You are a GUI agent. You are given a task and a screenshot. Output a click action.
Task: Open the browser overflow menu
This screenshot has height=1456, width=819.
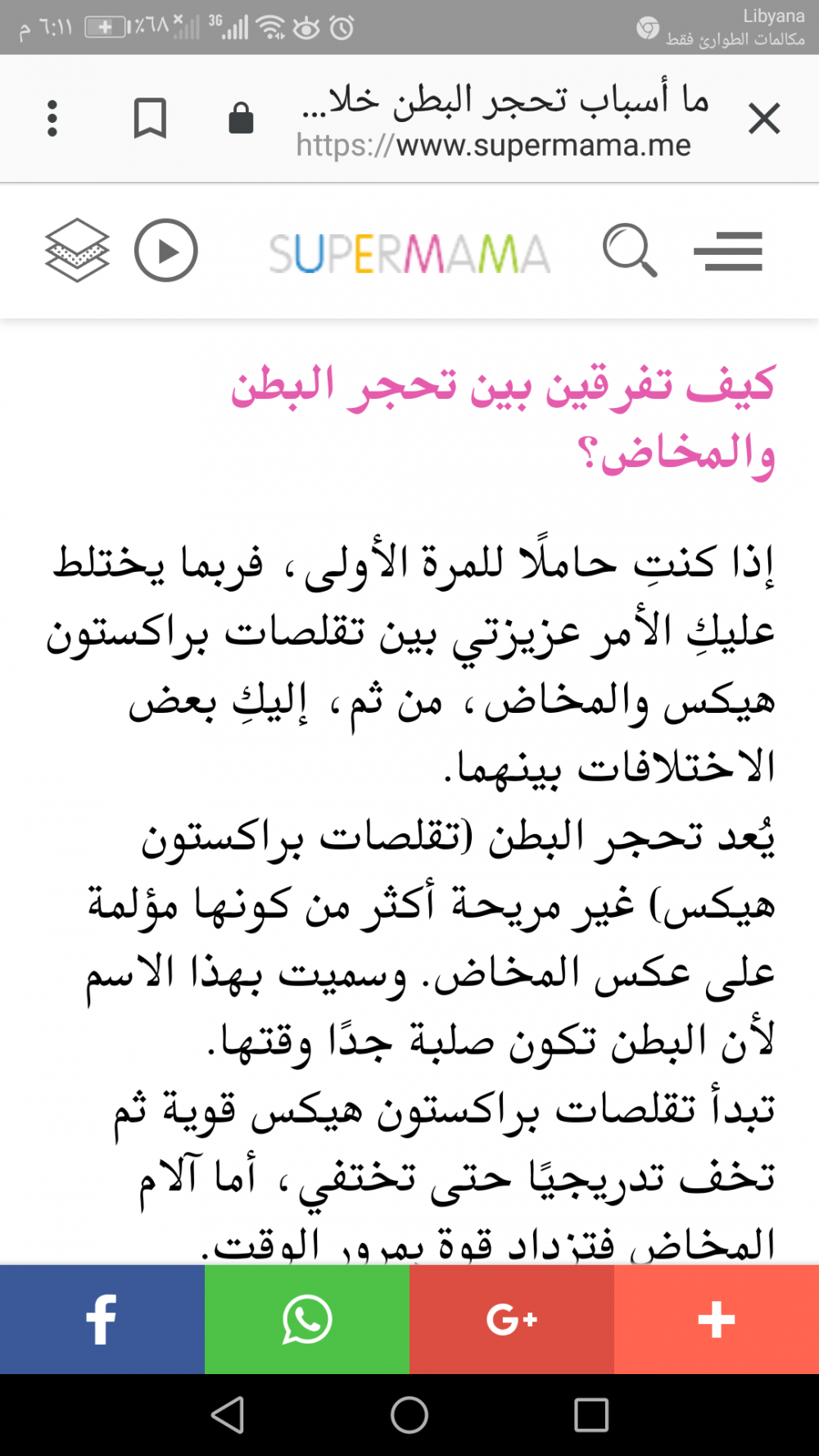pos(52,120)
